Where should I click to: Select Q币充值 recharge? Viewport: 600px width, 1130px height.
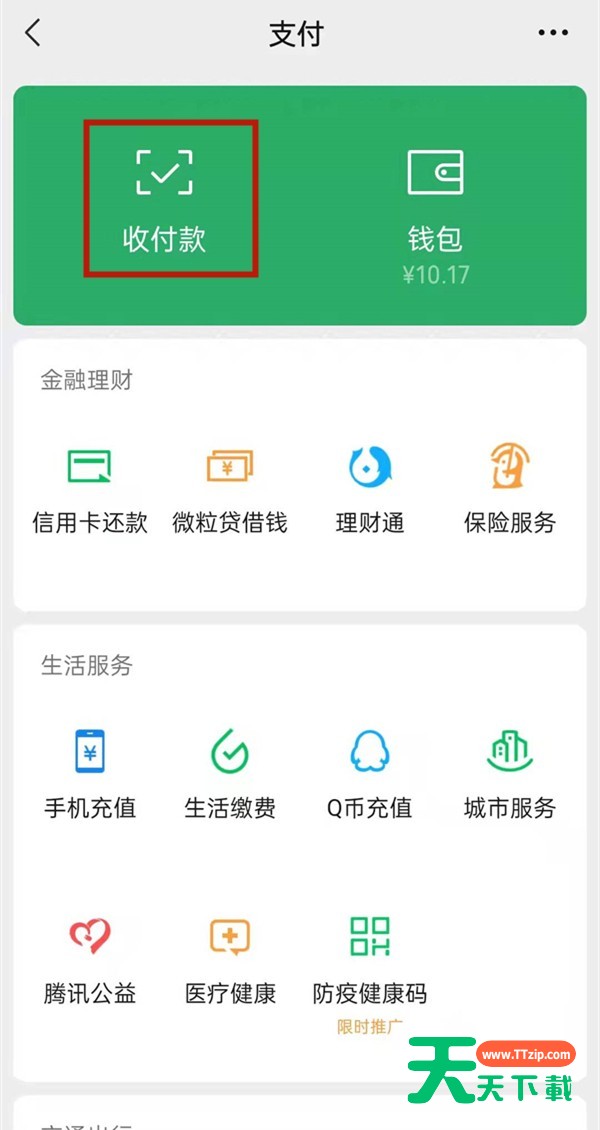370,775
